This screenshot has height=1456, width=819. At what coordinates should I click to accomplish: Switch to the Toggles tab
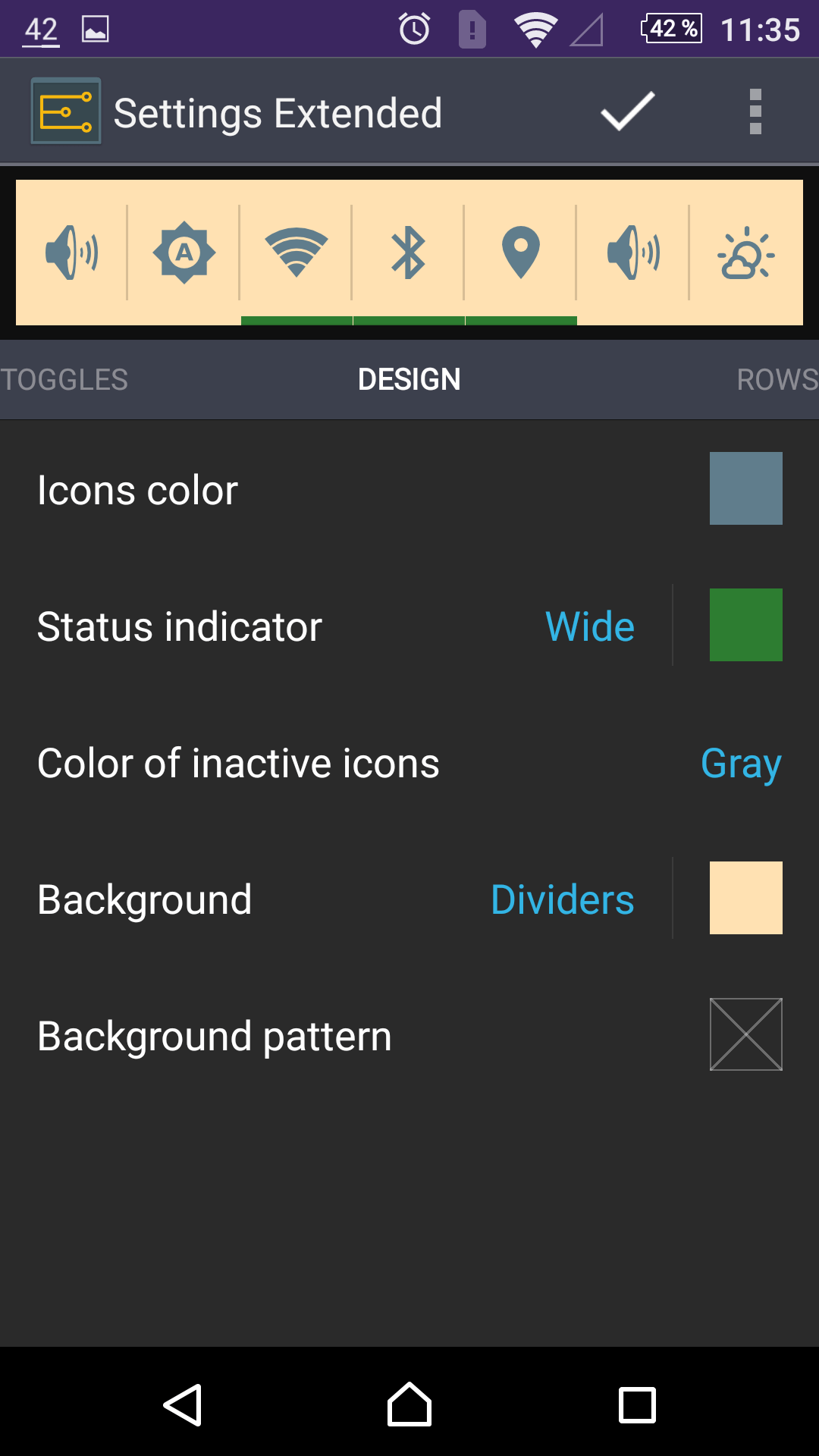tap(64, 379)
